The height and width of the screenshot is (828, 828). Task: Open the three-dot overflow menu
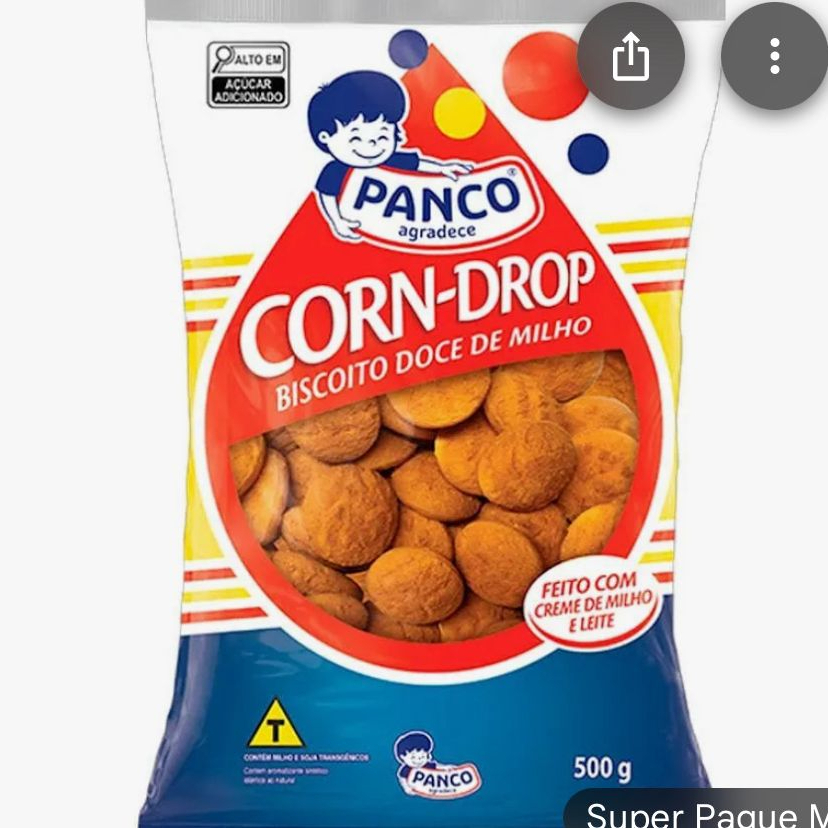tap(773, 57)
